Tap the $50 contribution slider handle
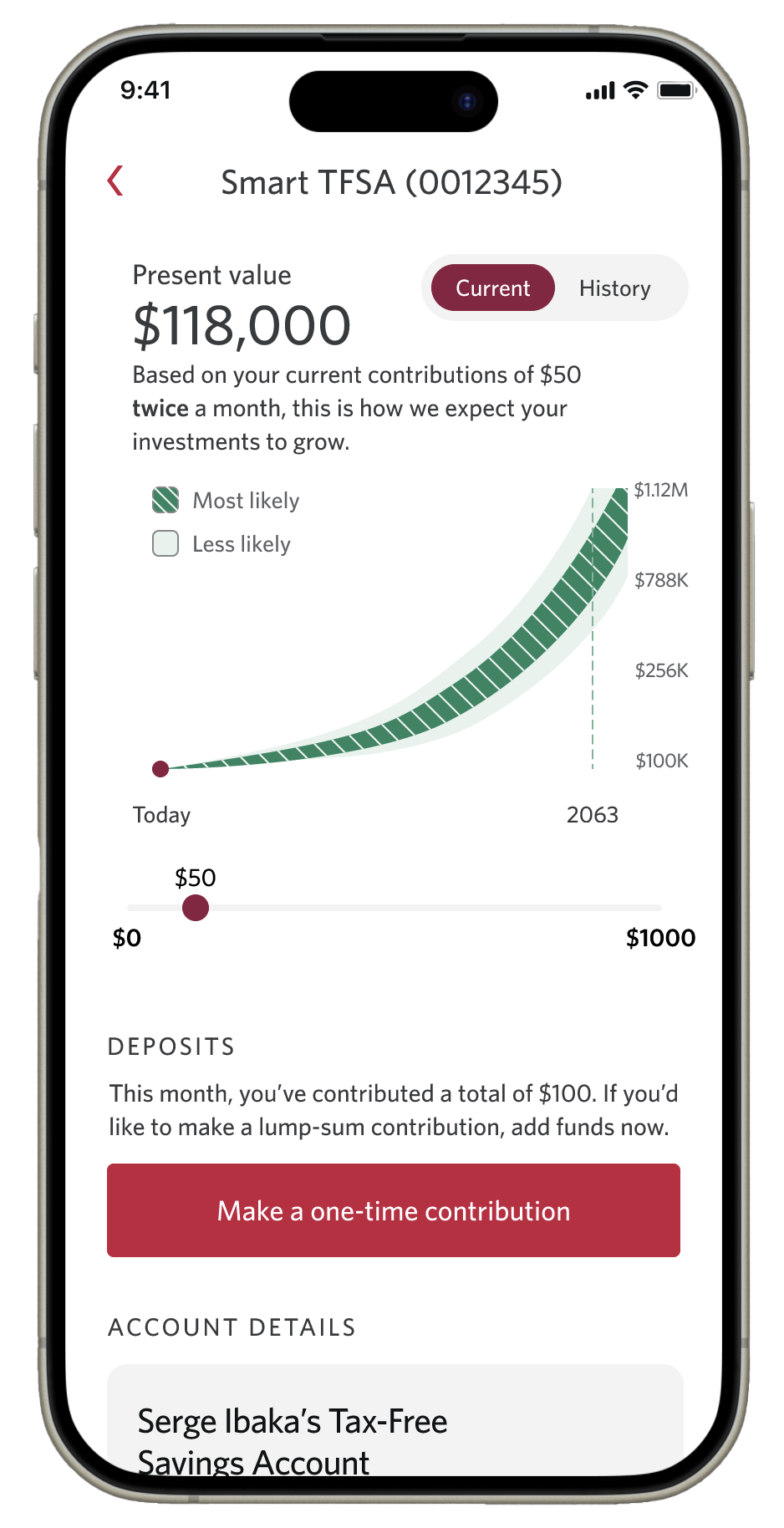The width and height of the screenshot is (784, 1528). 196,908
